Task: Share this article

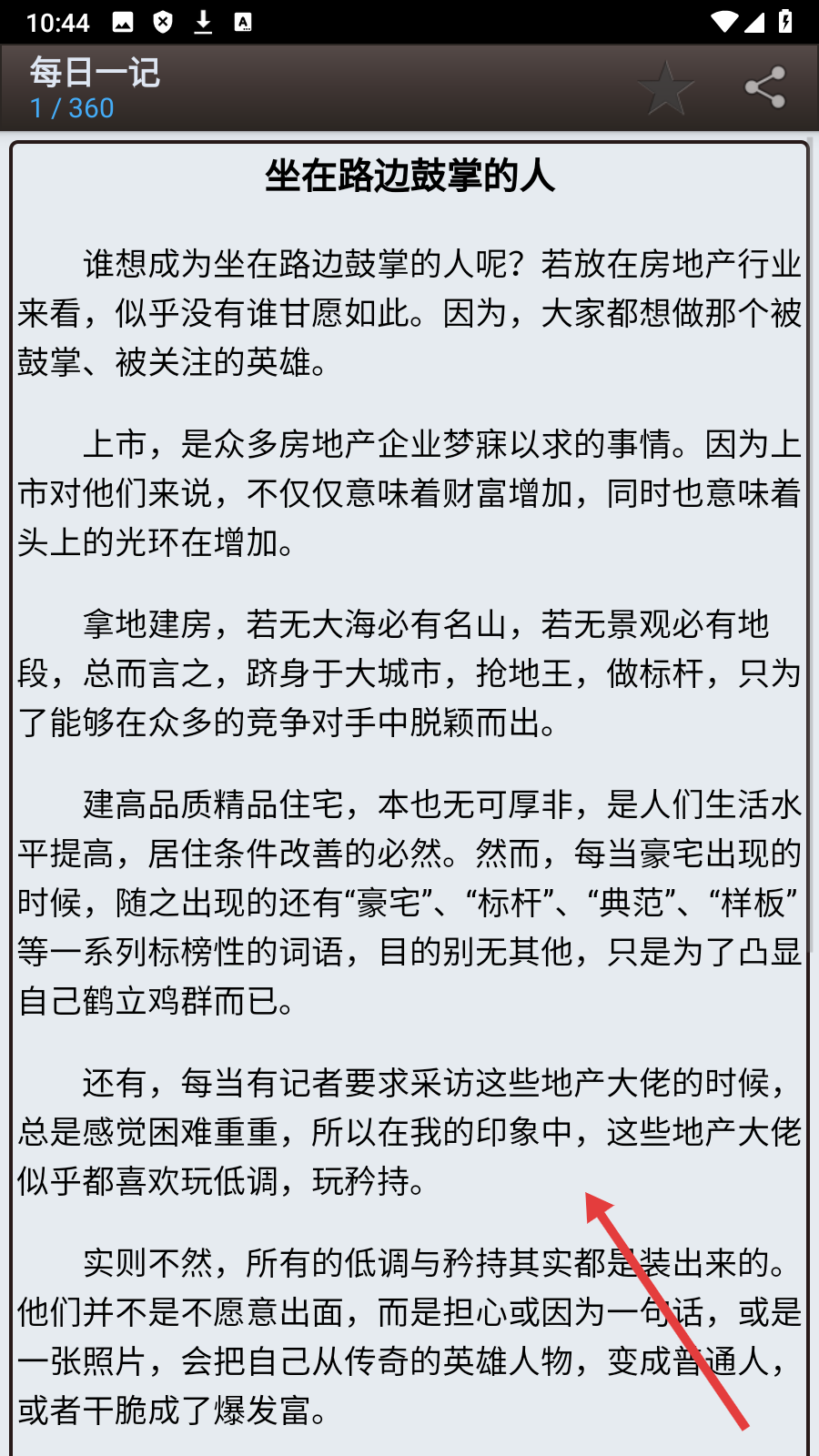Action: [765, 88]
